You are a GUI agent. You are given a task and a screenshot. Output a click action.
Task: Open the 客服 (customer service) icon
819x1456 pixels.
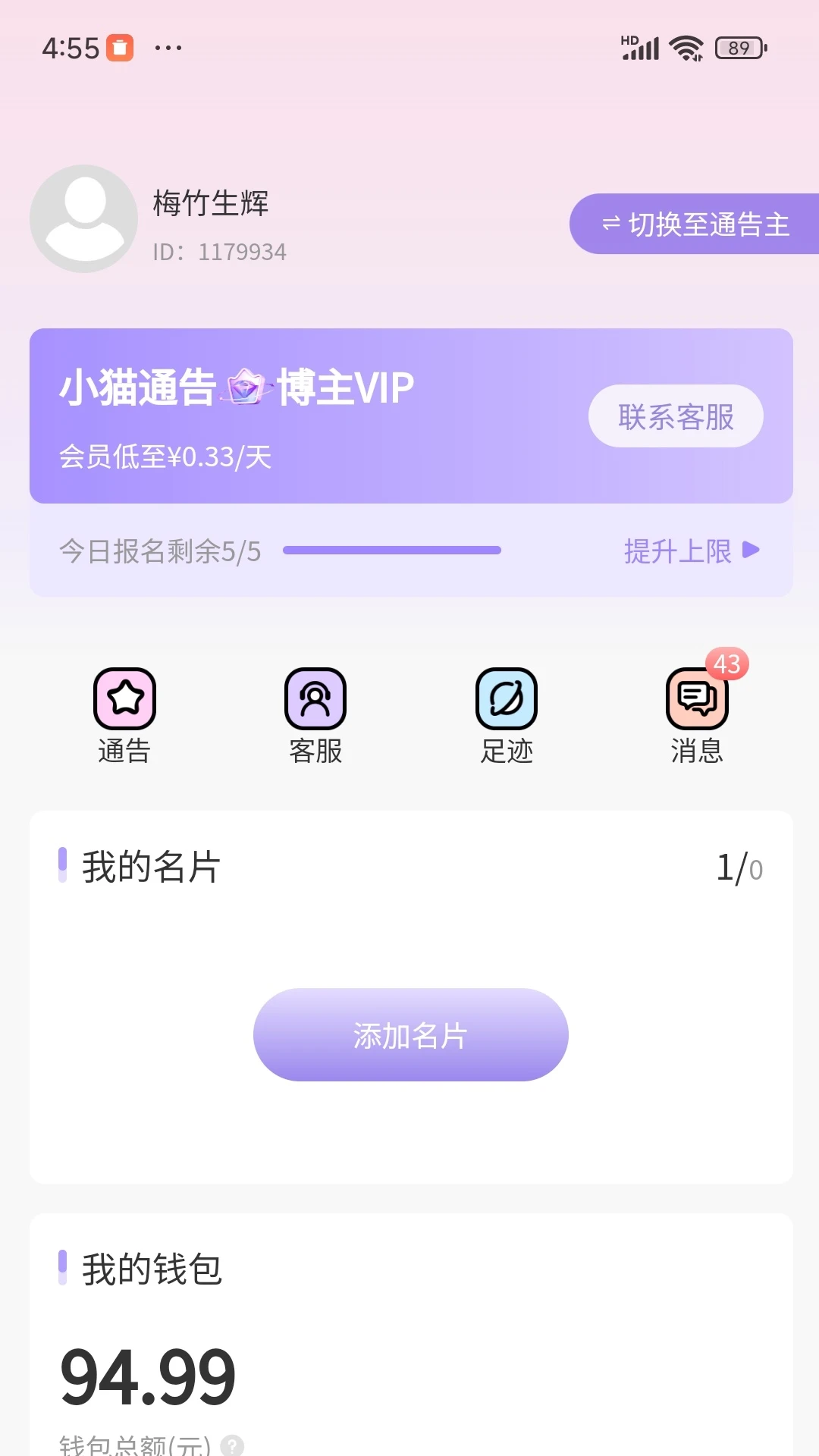[315, 698]
